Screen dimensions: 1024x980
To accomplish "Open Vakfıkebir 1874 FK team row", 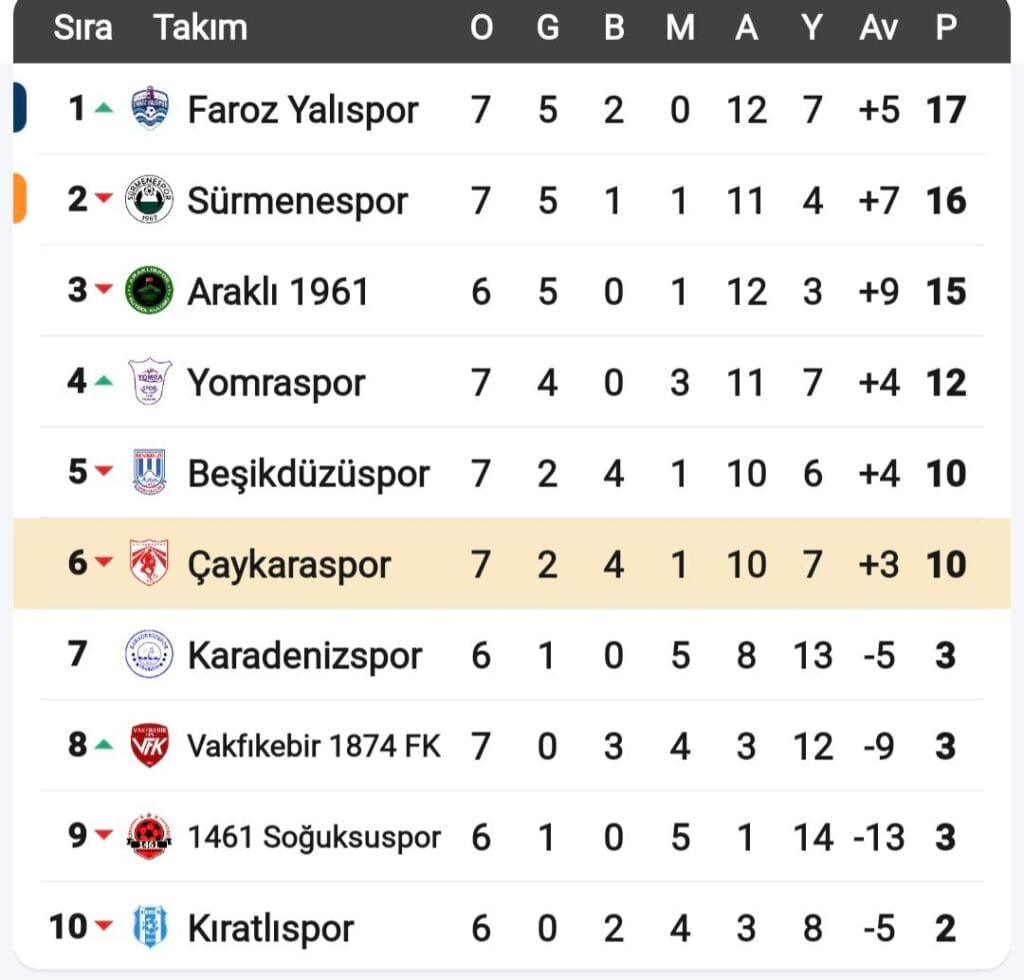I will pyautogui.click(x=313, y=746).
